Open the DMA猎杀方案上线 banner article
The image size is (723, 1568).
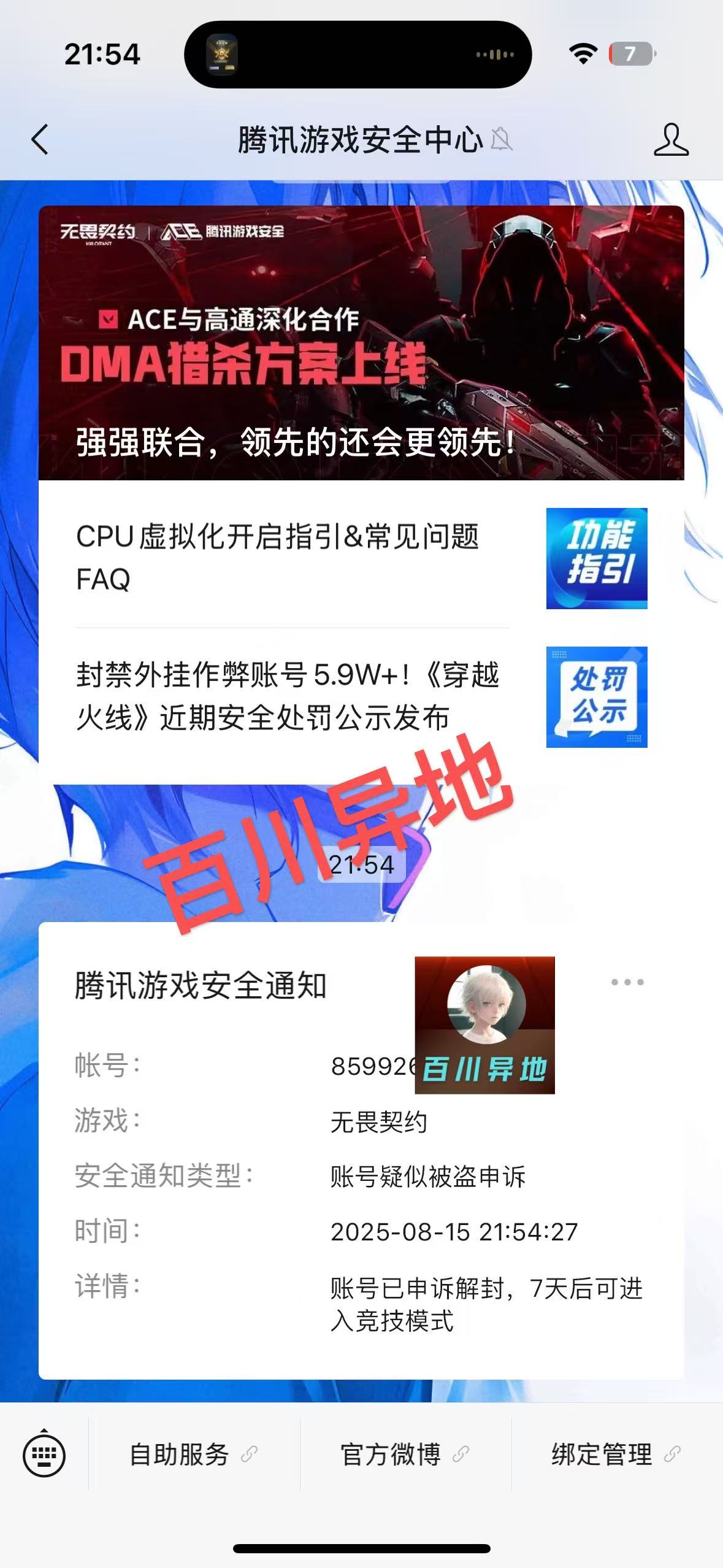point(361,342)
